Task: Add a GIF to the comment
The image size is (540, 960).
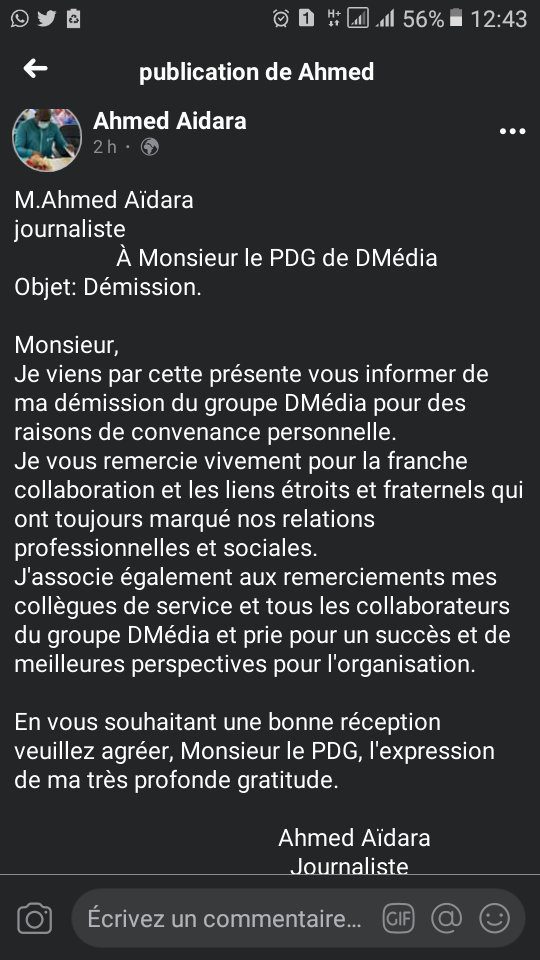Action: pyautogui.click(x=399, y=918)
